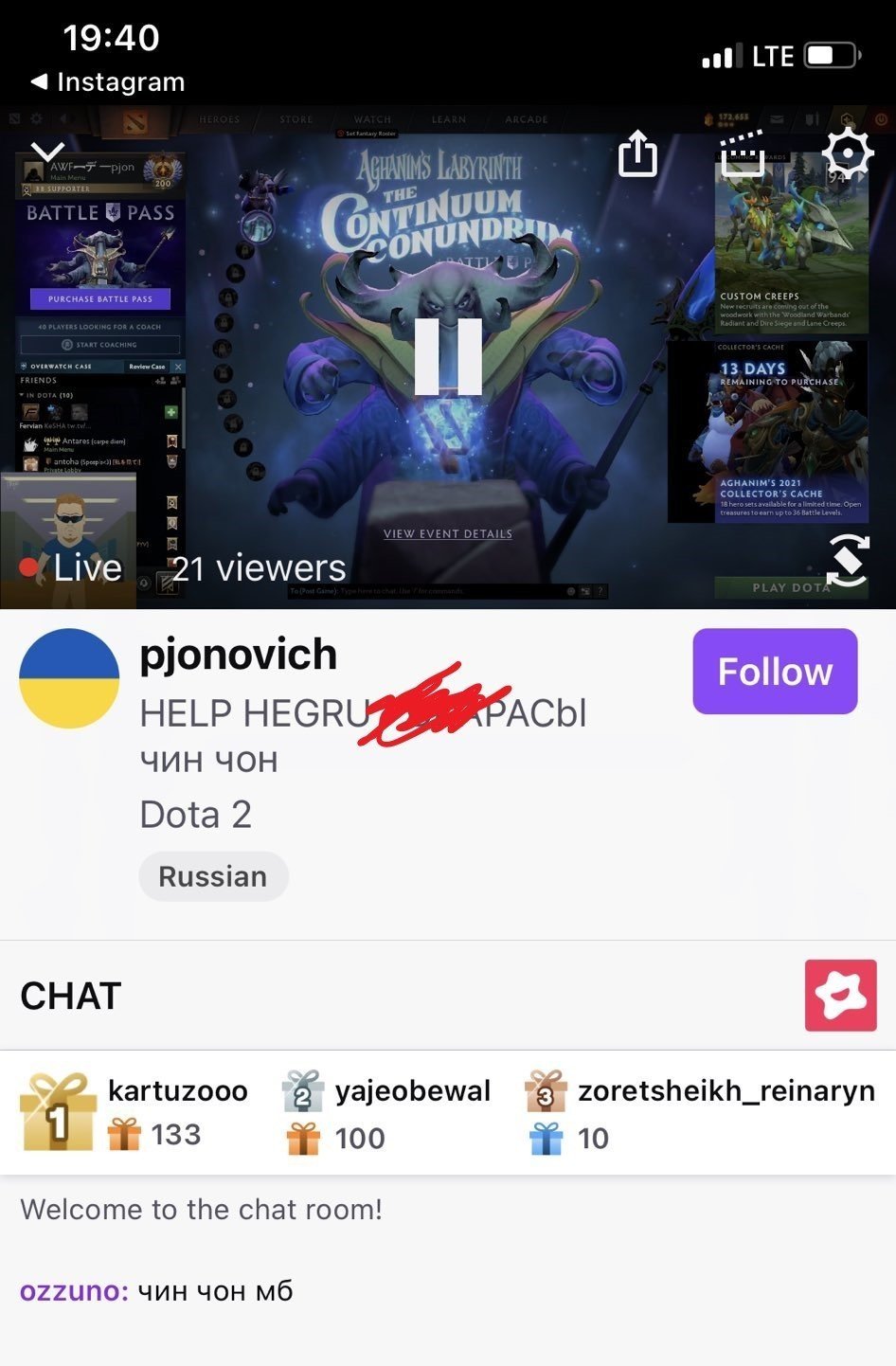Create a clip of the stream
The image size is (896, 1366).
pos(743,153)
